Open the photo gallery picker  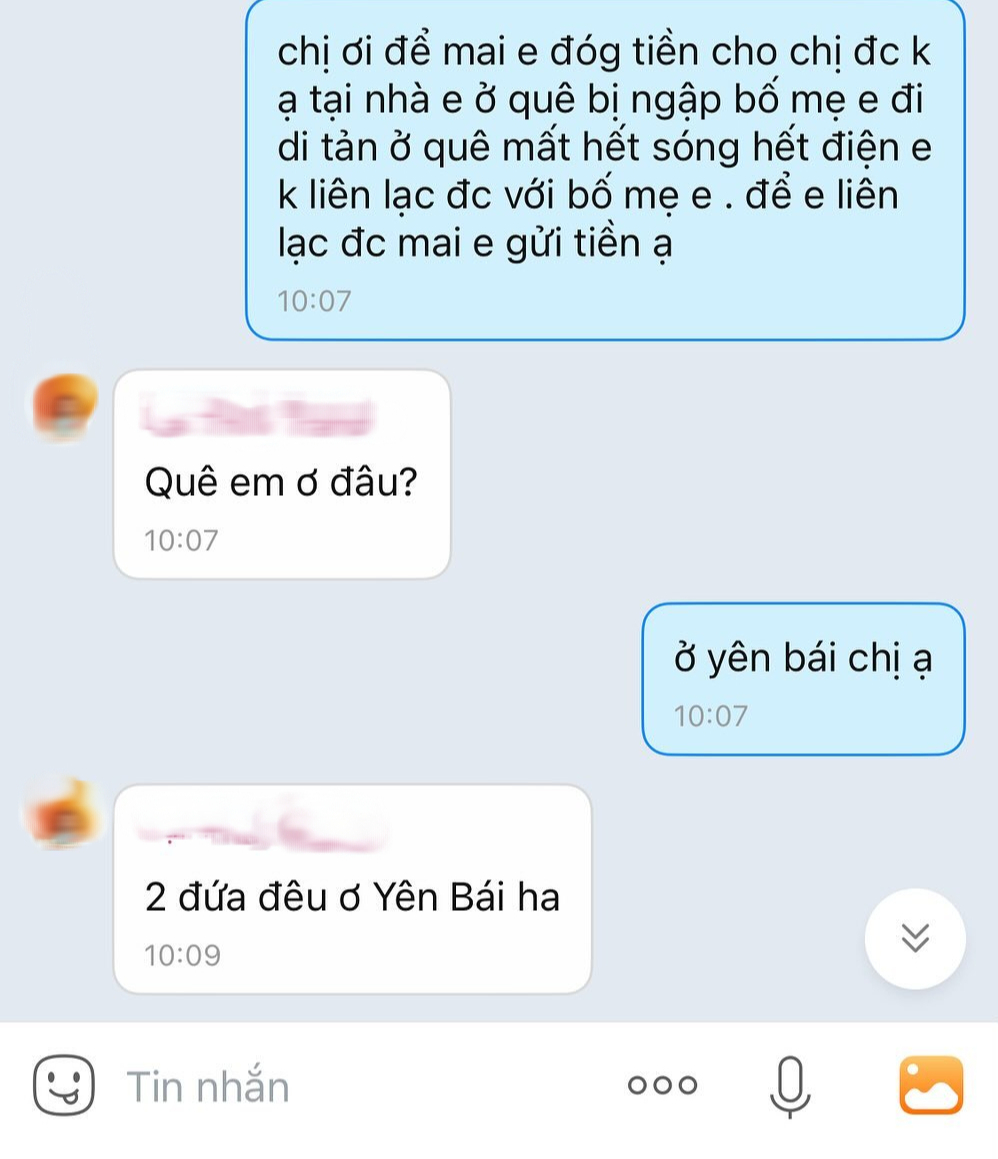pos(931,1085)
